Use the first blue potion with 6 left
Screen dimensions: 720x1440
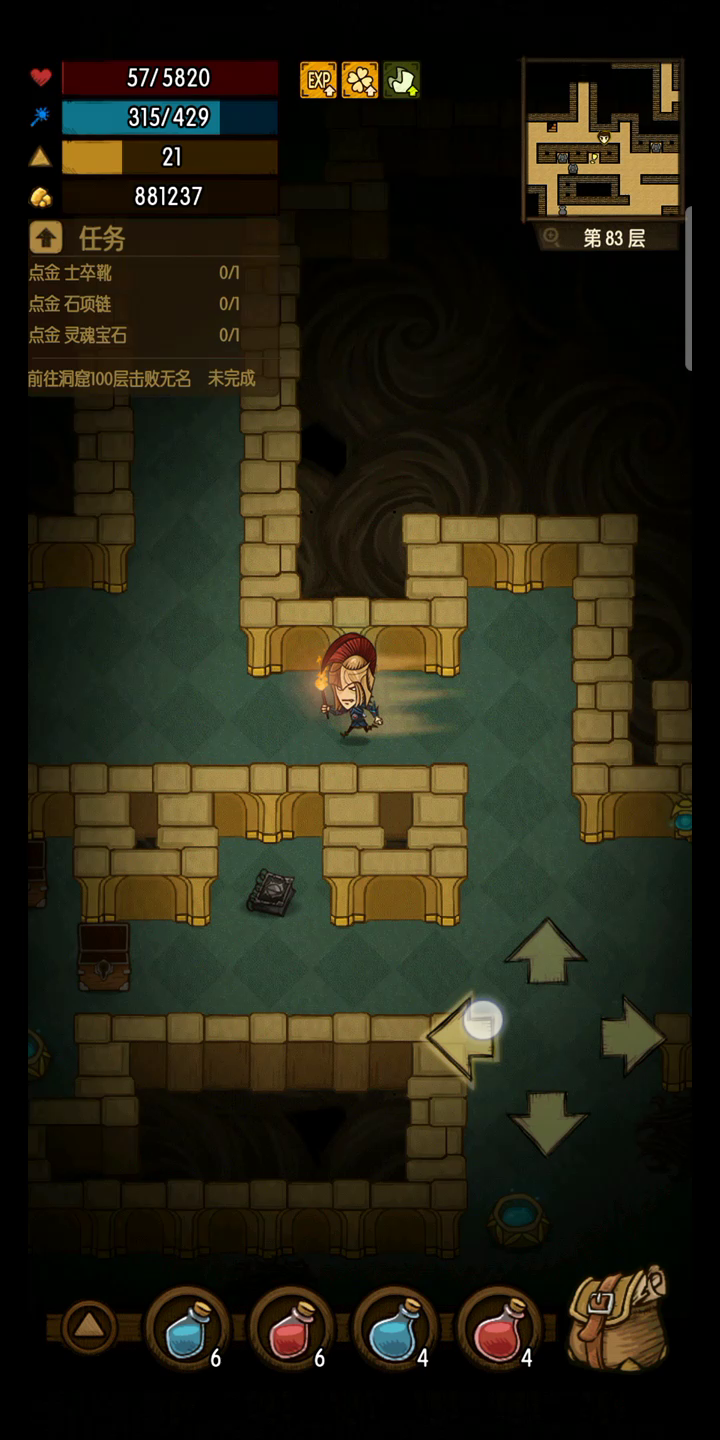[187, 1329]
